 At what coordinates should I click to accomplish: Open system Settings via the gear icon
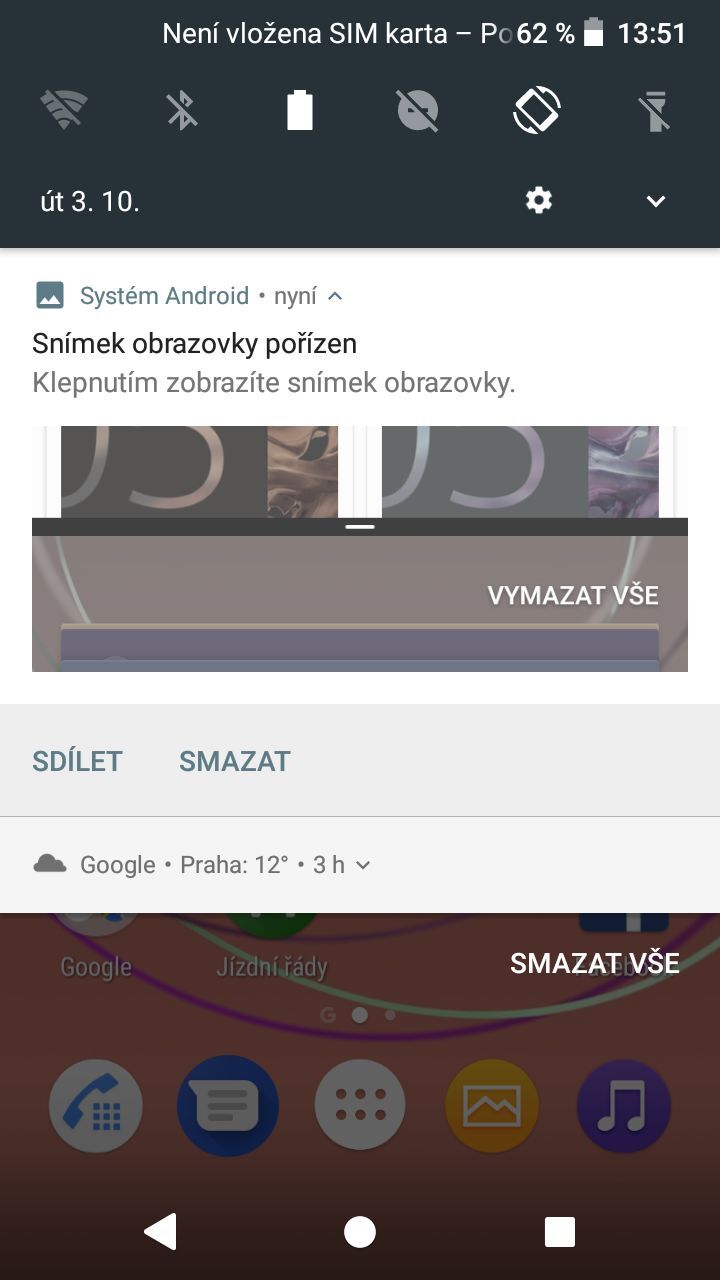(x=537, y=200)
